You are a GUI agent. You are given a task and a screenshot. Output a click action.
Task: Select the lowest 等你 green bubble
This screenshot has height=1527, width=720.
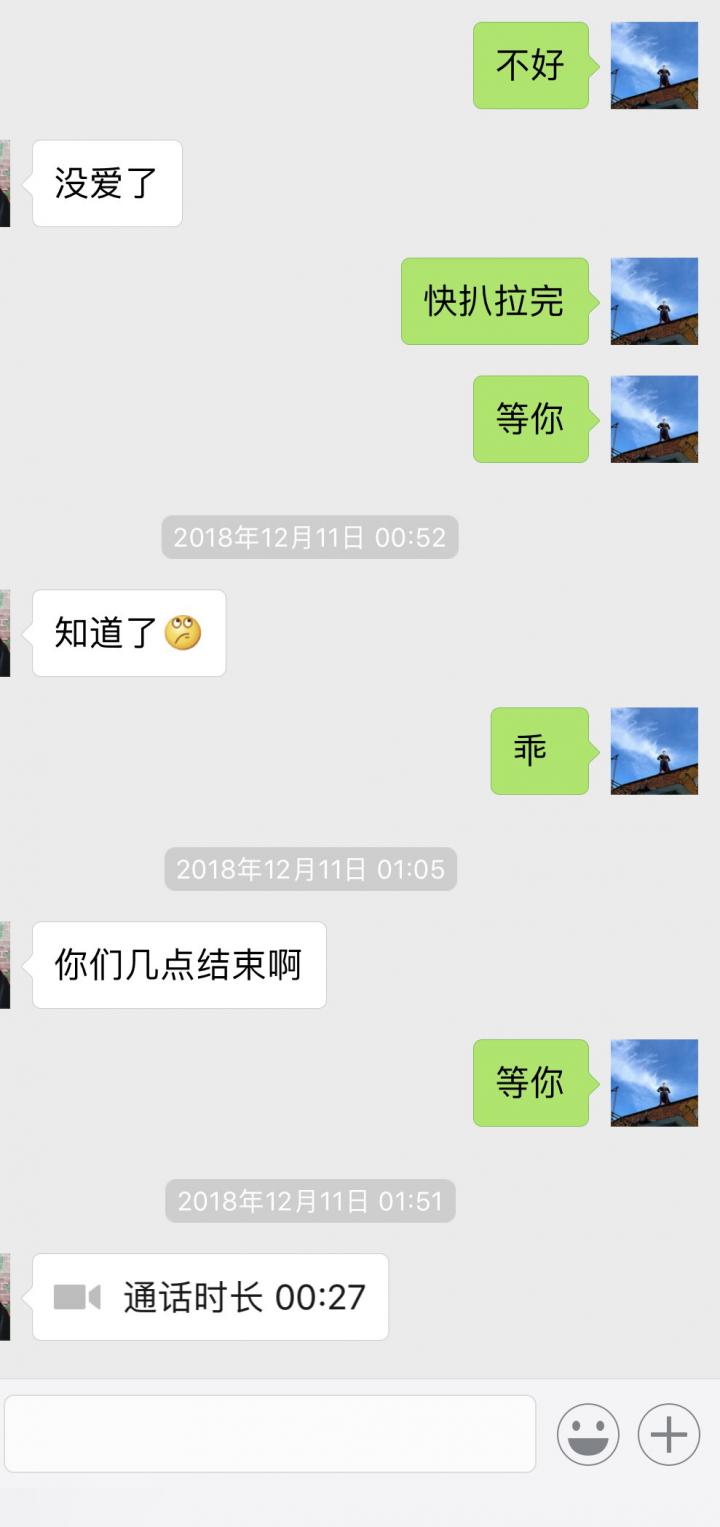pyautogui.click(x=531, y=1084)
